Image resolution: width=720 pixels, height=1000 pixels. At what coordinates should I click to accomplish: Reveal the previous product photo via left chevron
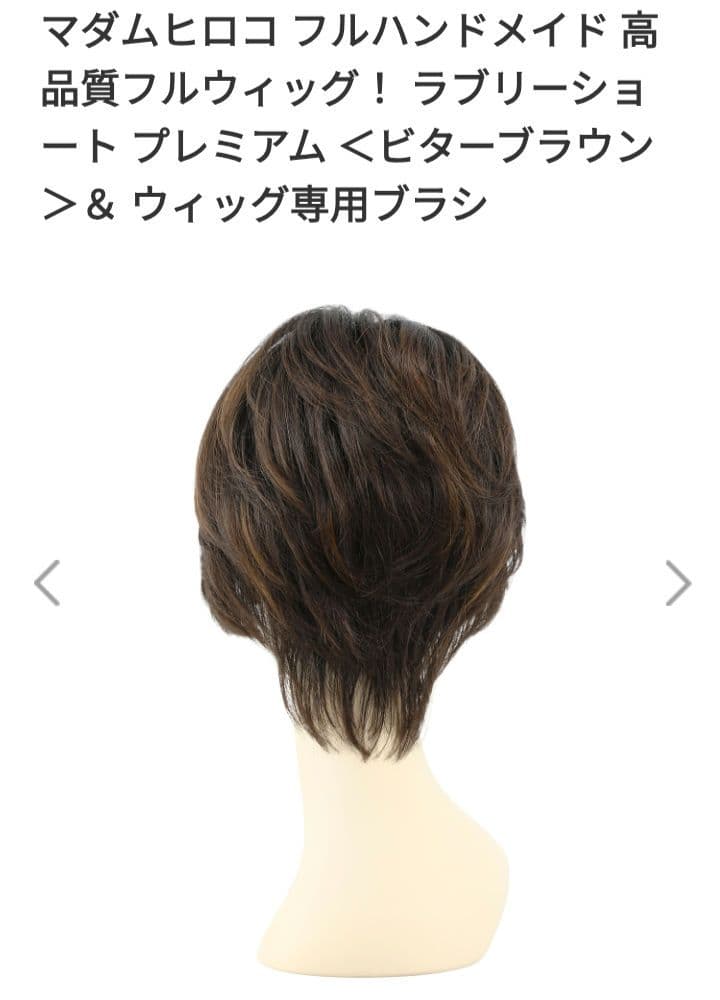click(x=44, y=580)
